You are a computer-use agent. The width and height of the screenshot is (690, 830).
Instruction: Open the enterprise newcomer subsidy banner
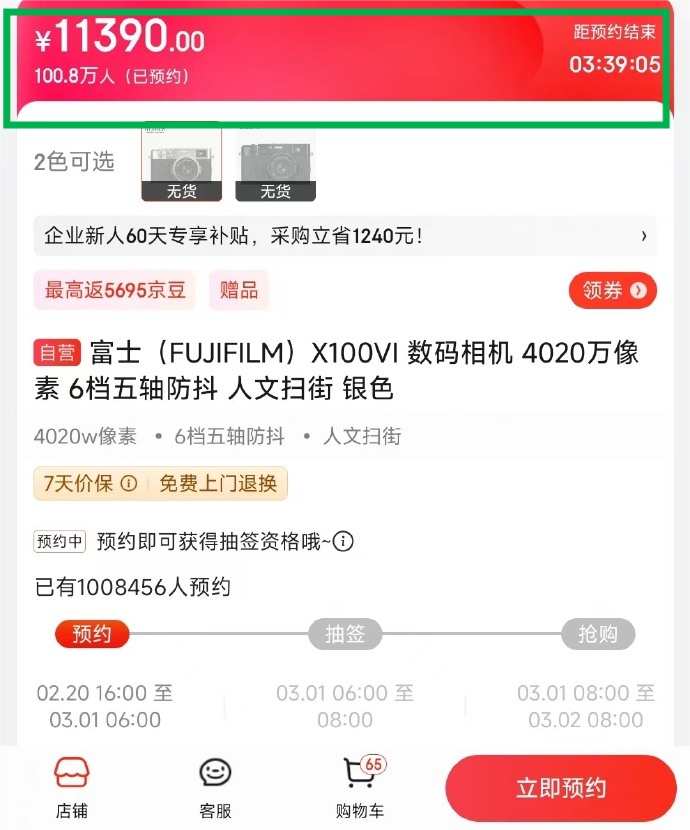345,236
